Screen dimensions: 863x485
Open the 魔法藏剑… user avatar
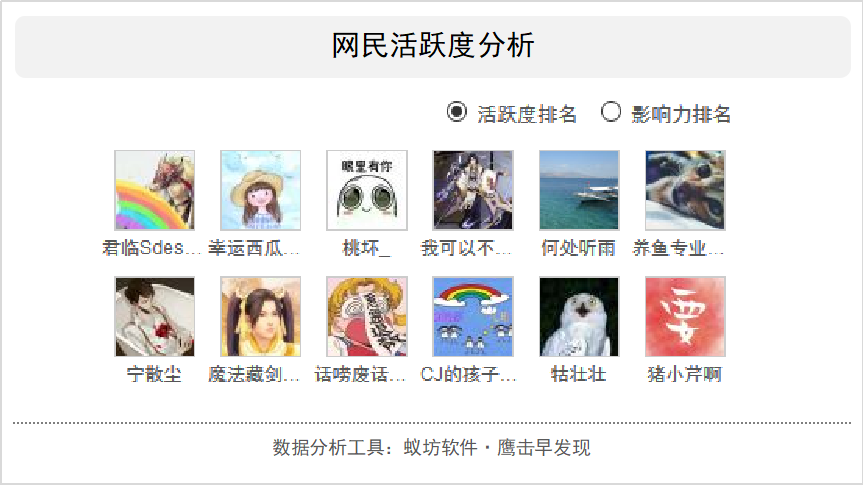click(x=260, y=317)
